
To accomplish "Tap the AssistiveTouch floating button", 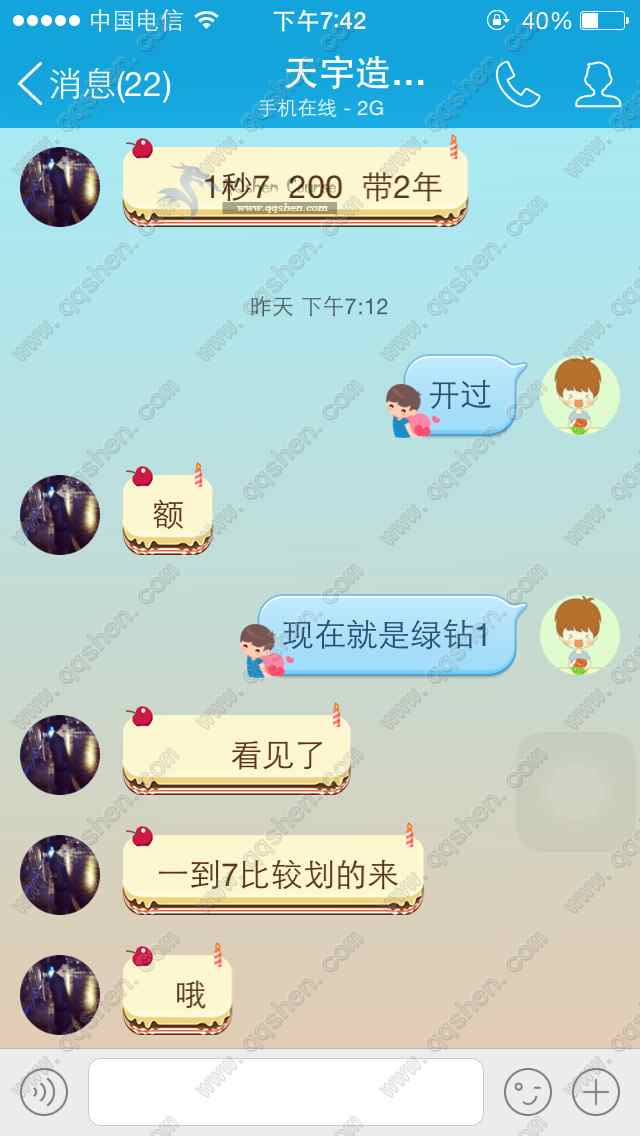I will [x=575, y=792].
